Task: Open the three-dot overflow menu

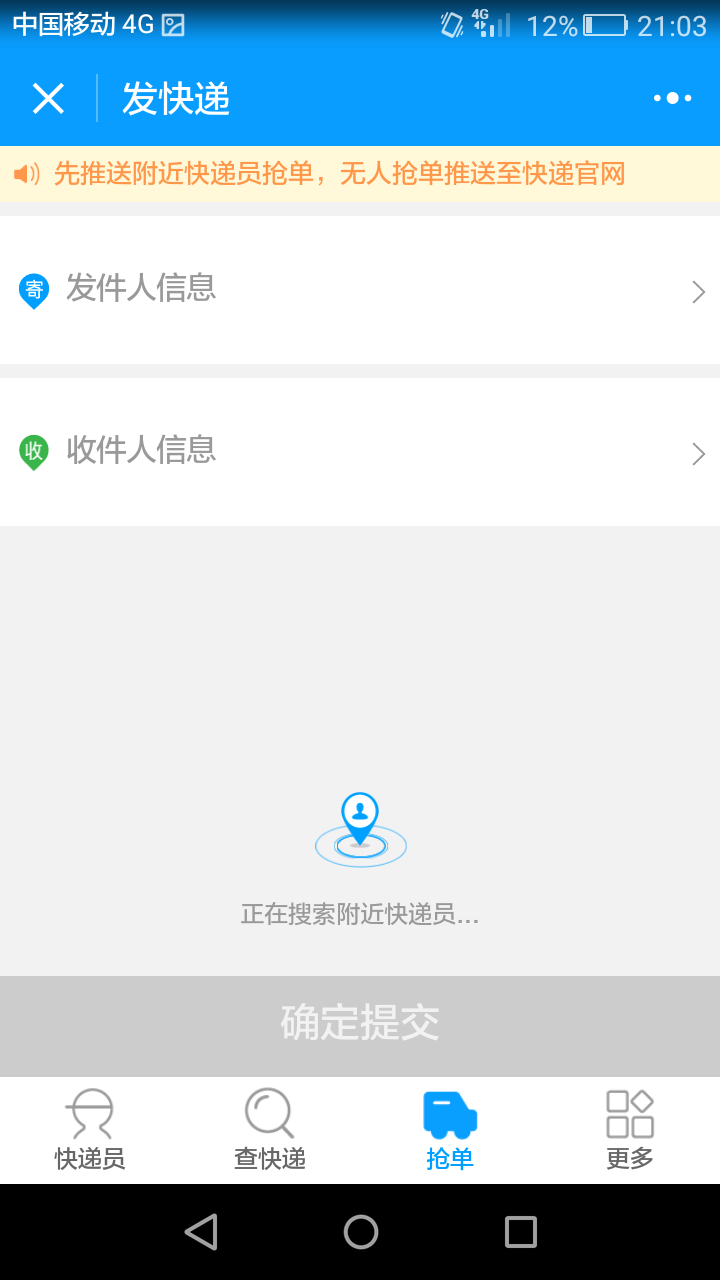Action: 672,98
